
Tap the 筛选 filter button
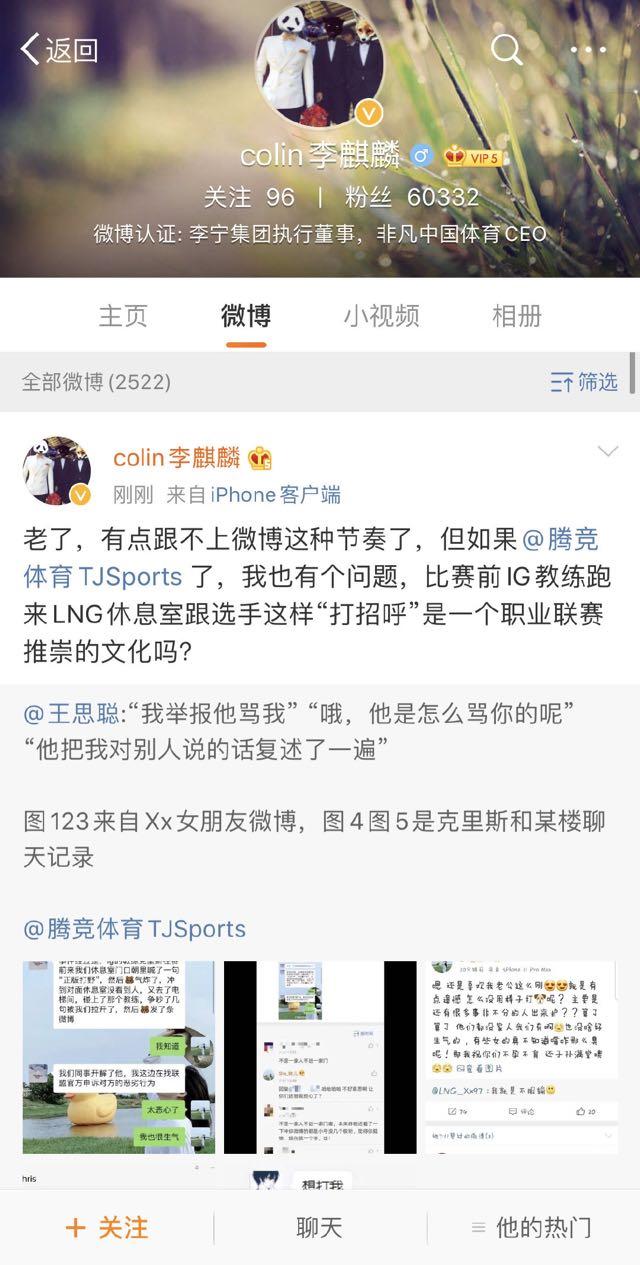(584, 382)
